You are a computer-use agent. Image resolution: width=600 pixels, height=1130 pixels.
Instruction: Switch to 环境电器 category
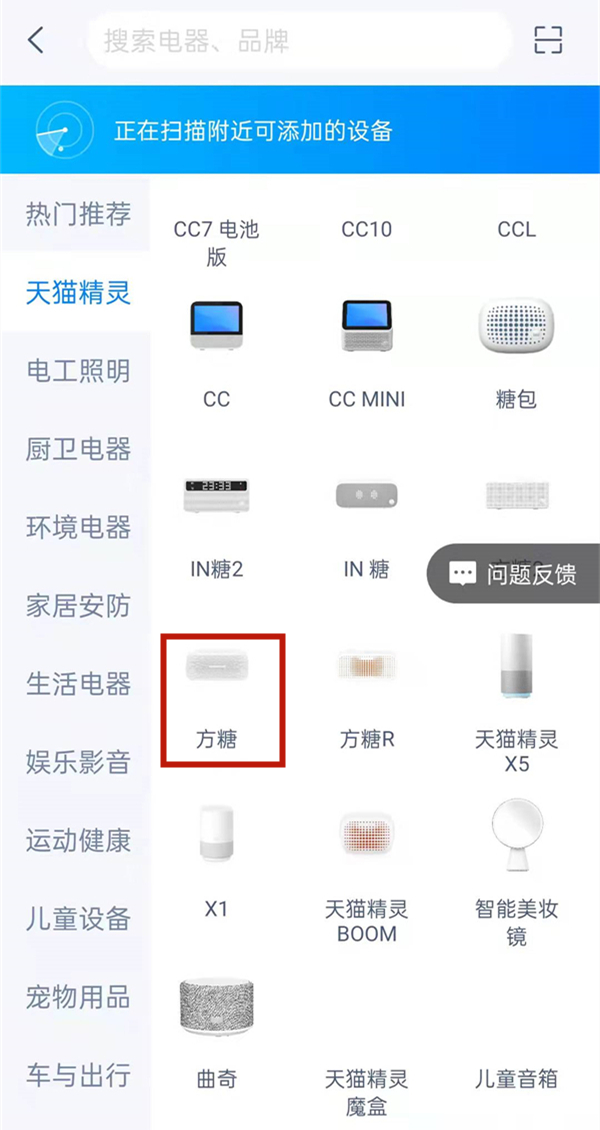pyautogui.click(x=77, y=527)
